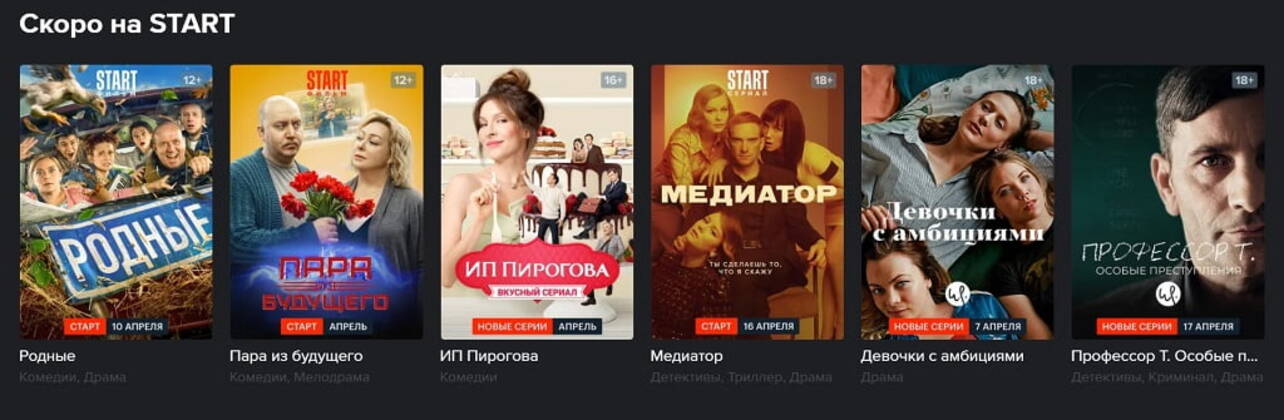View the ИП Пирогова series
Image resolution: width=1284 pixels, height=420 pixels.
click(537, 202)
